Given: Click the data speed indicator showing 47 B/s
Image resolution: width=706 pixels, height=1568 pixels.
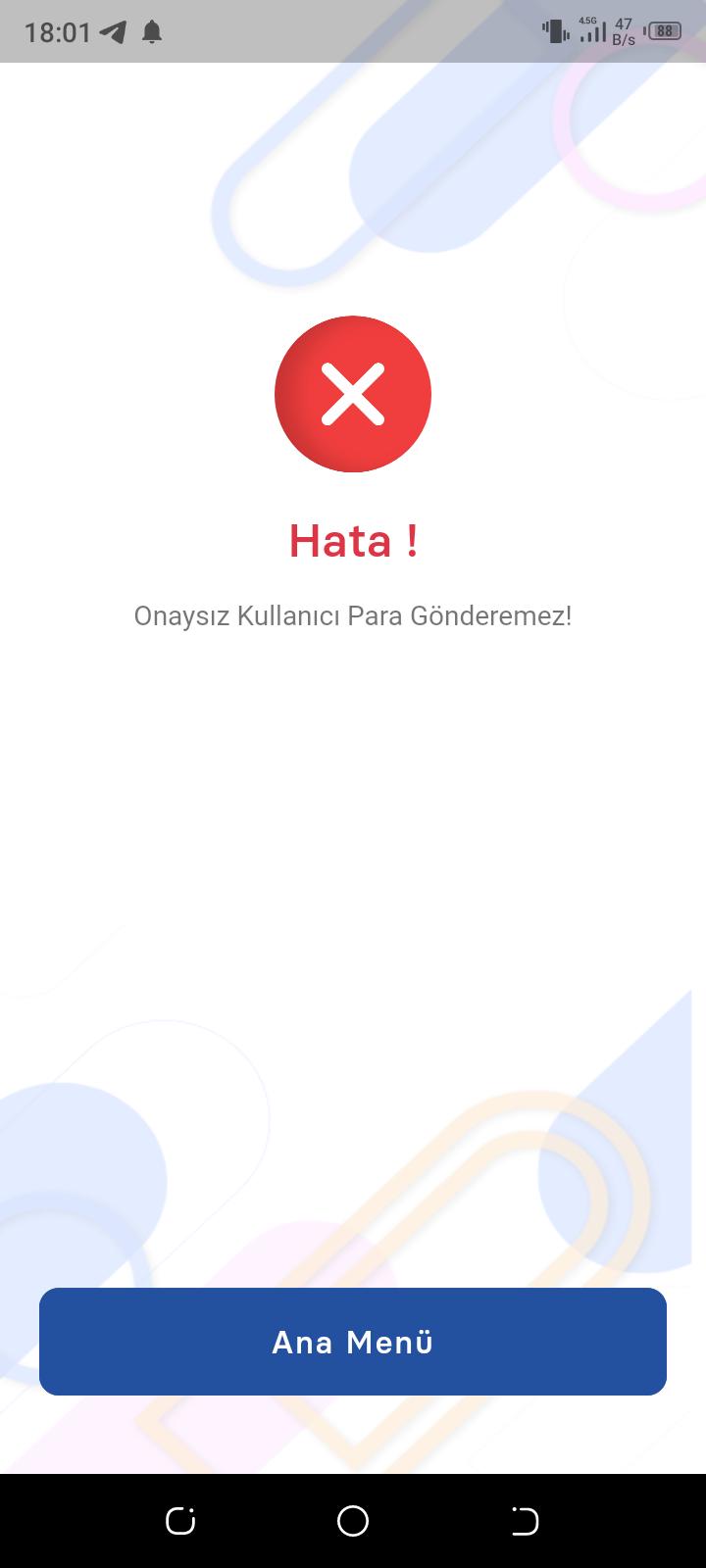Looking at the screenshot, I should click(622, 30).
